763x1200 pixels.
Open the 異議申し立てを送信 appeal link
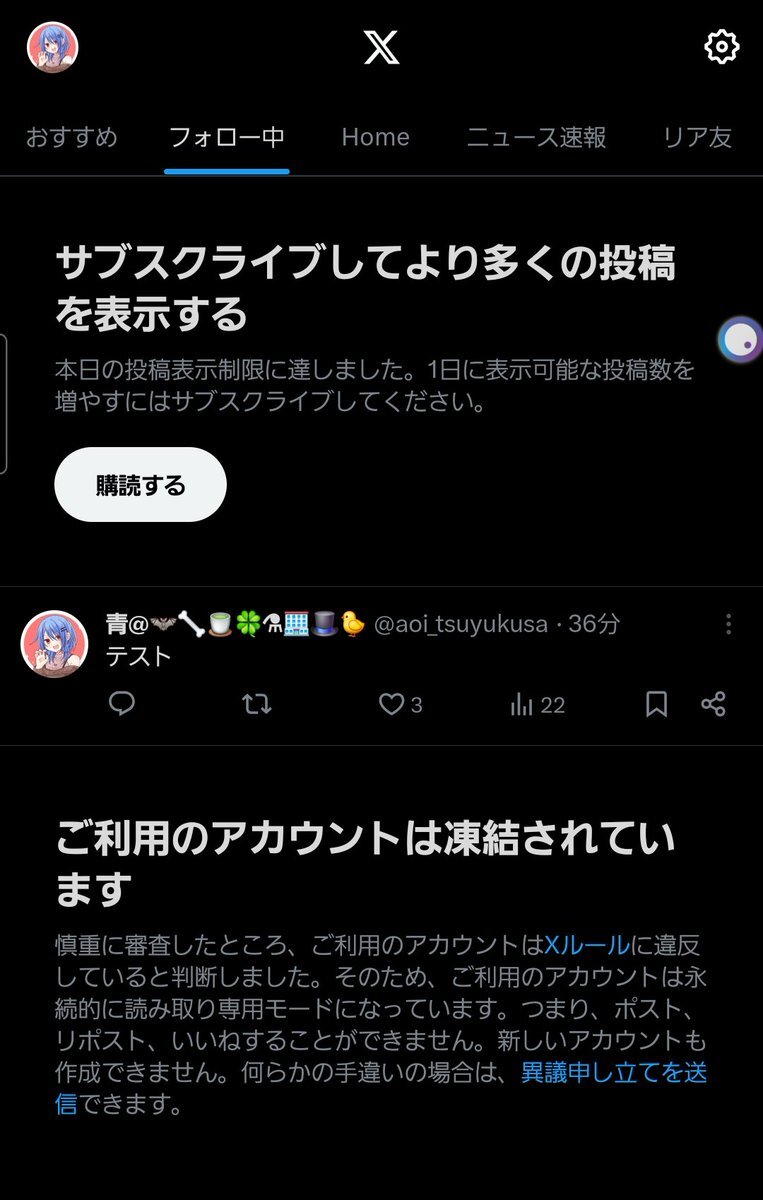click(x=613, y=1073)
